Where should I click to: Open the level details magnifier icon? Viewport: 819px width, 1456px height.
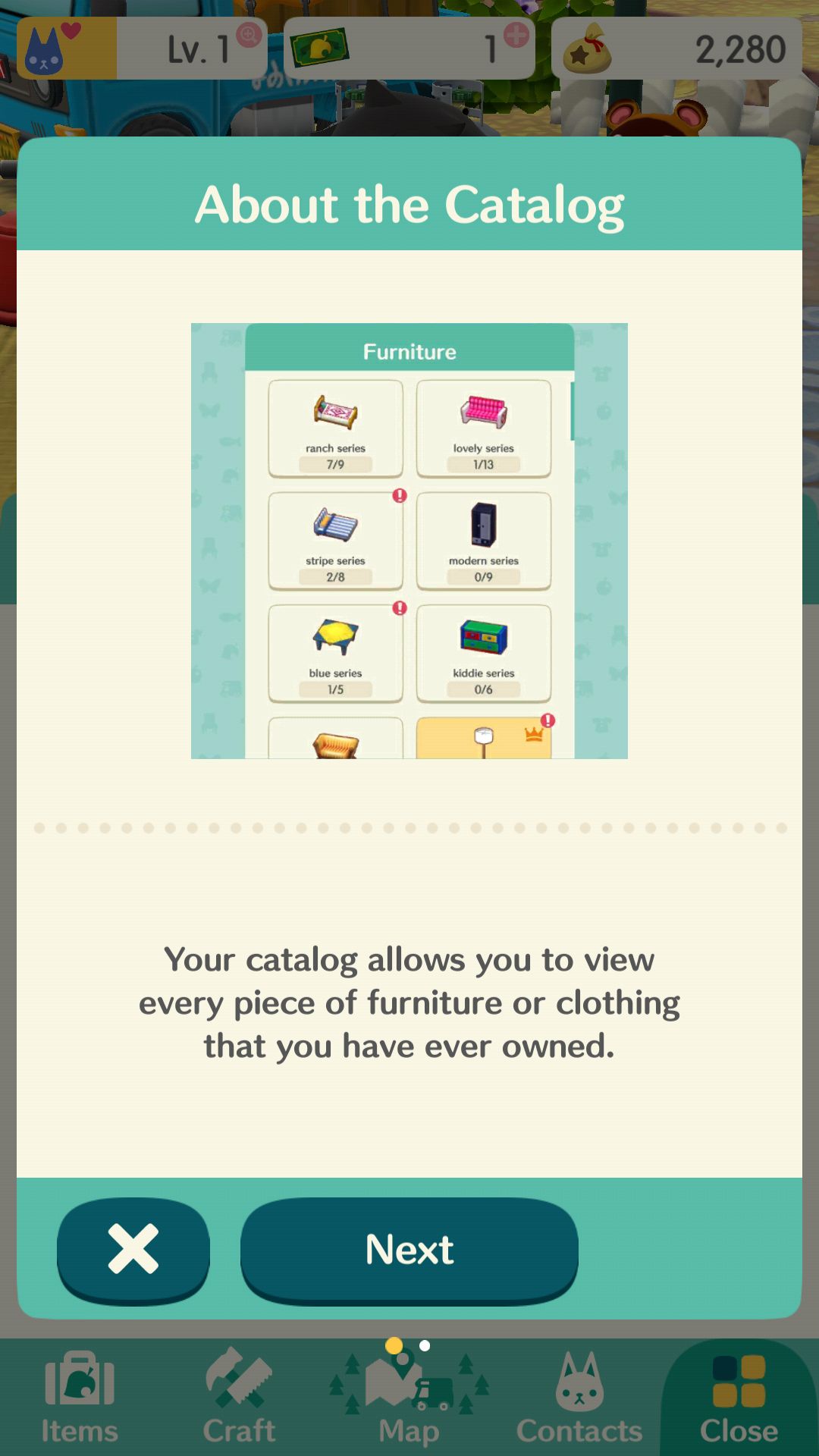[249, 35]
